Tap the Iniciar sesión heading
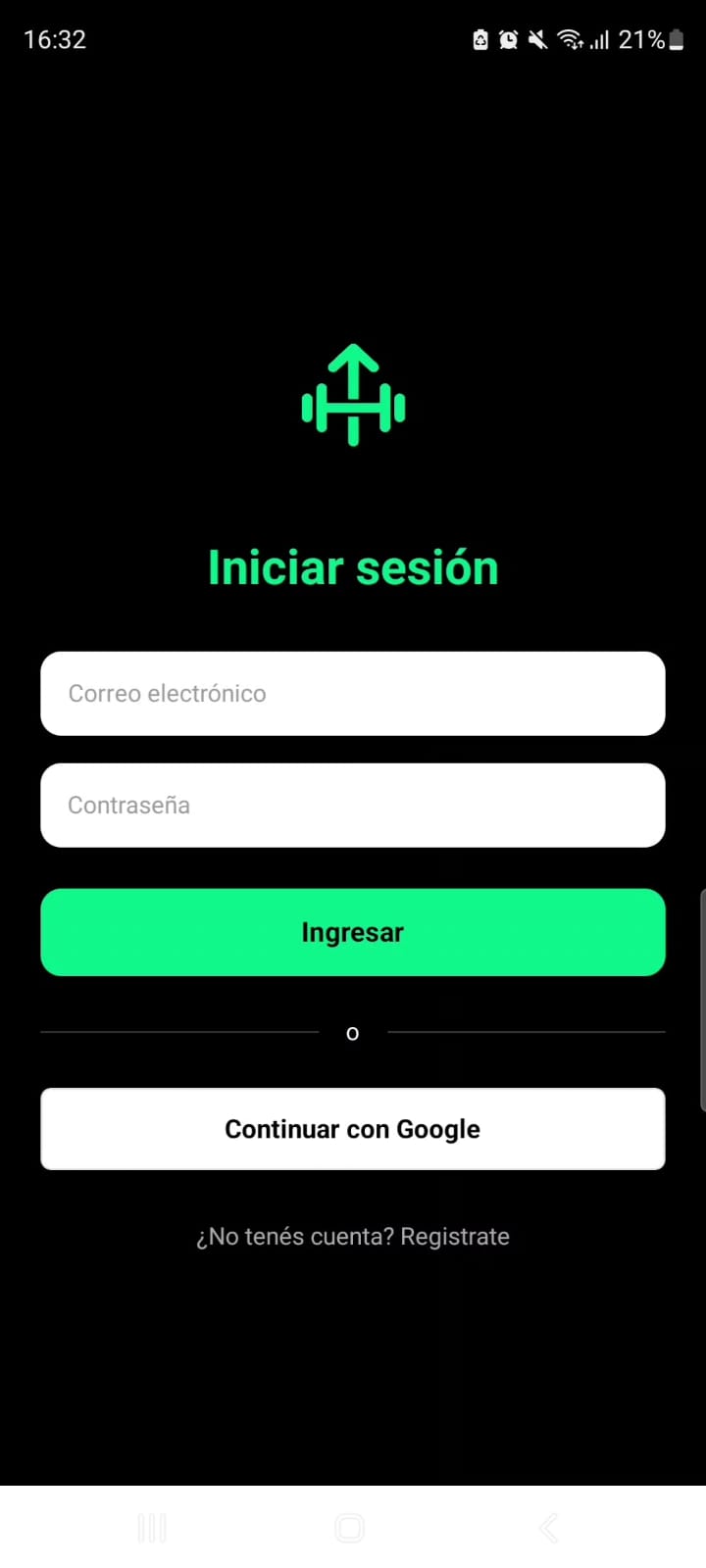 pyautogui.click(x=353, y=567)
